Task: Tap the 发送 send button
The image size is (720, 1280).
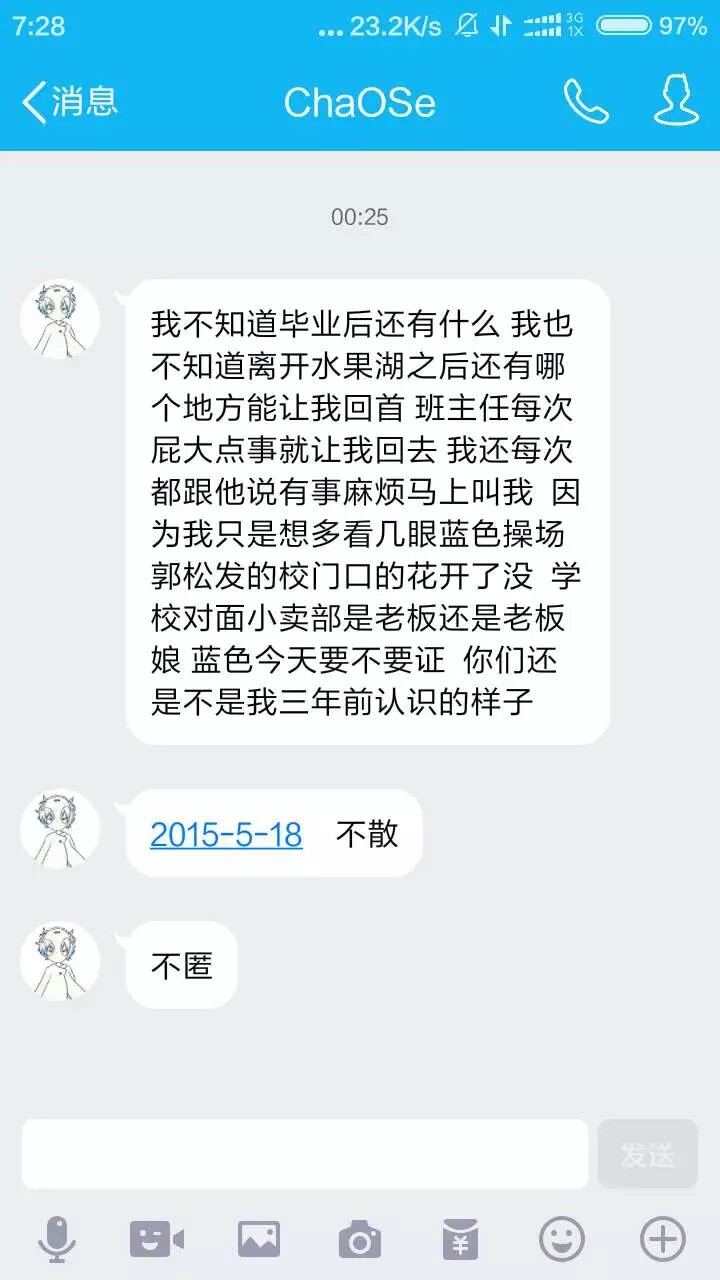Action: pyautogui.click(x=647, y=1154)
